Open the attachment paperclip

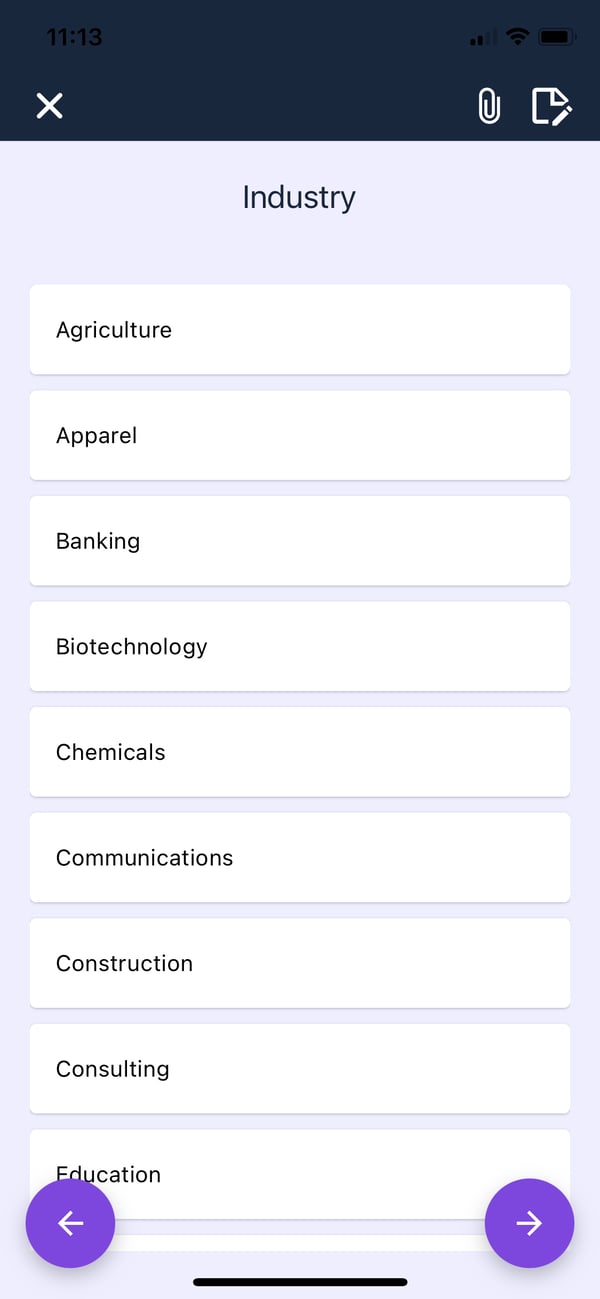click(x=489, y=106)
